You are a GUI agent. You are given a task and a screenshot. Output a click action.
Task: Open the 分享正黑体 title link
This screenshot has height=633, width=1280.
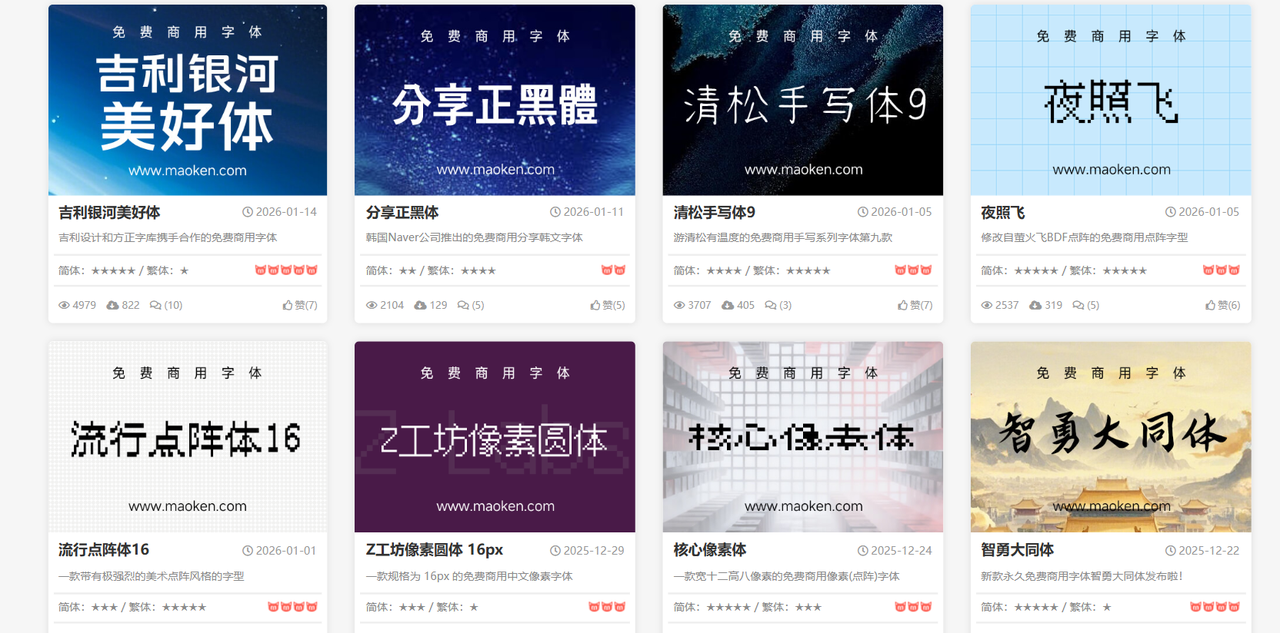tap(402, 212)
